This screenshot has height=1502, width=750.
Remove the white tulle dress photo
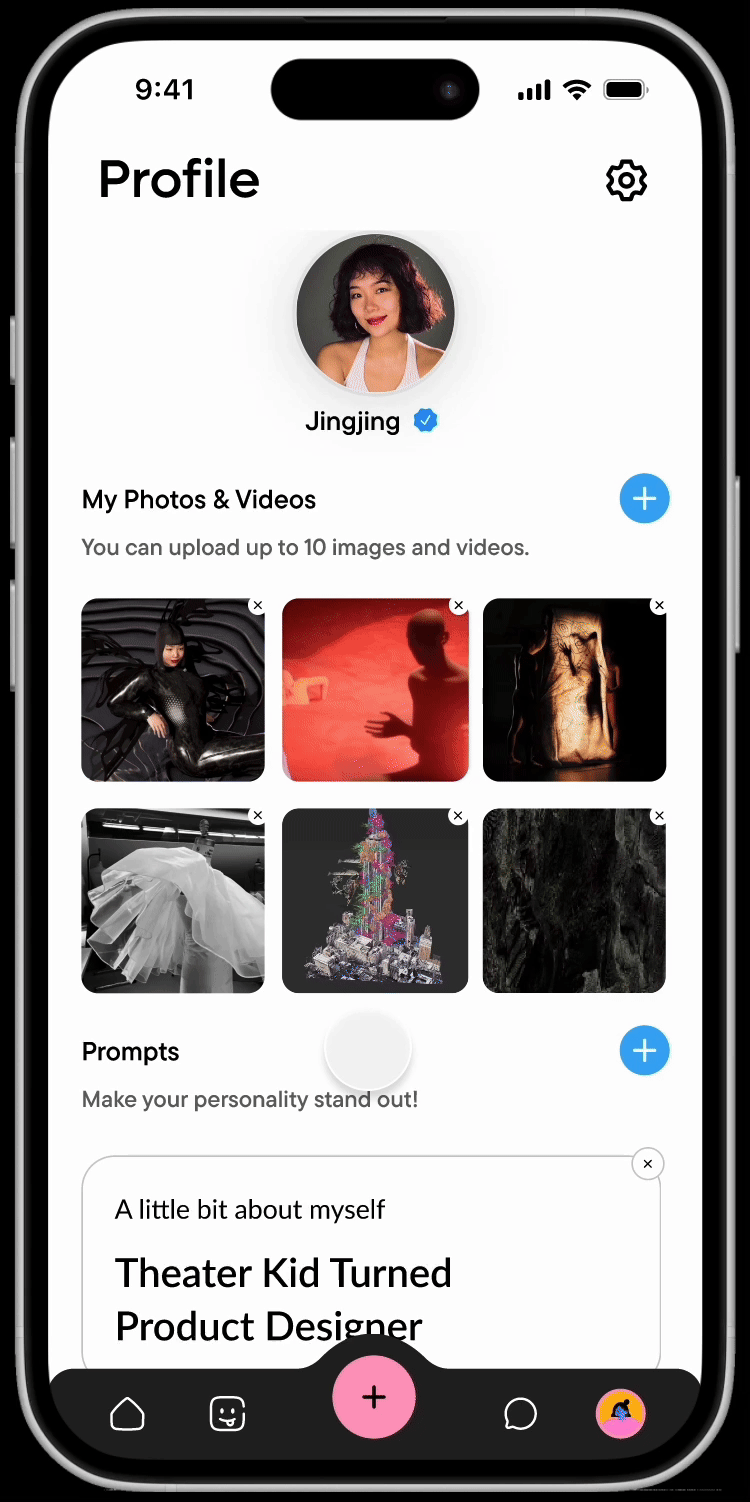click(257, 816)
